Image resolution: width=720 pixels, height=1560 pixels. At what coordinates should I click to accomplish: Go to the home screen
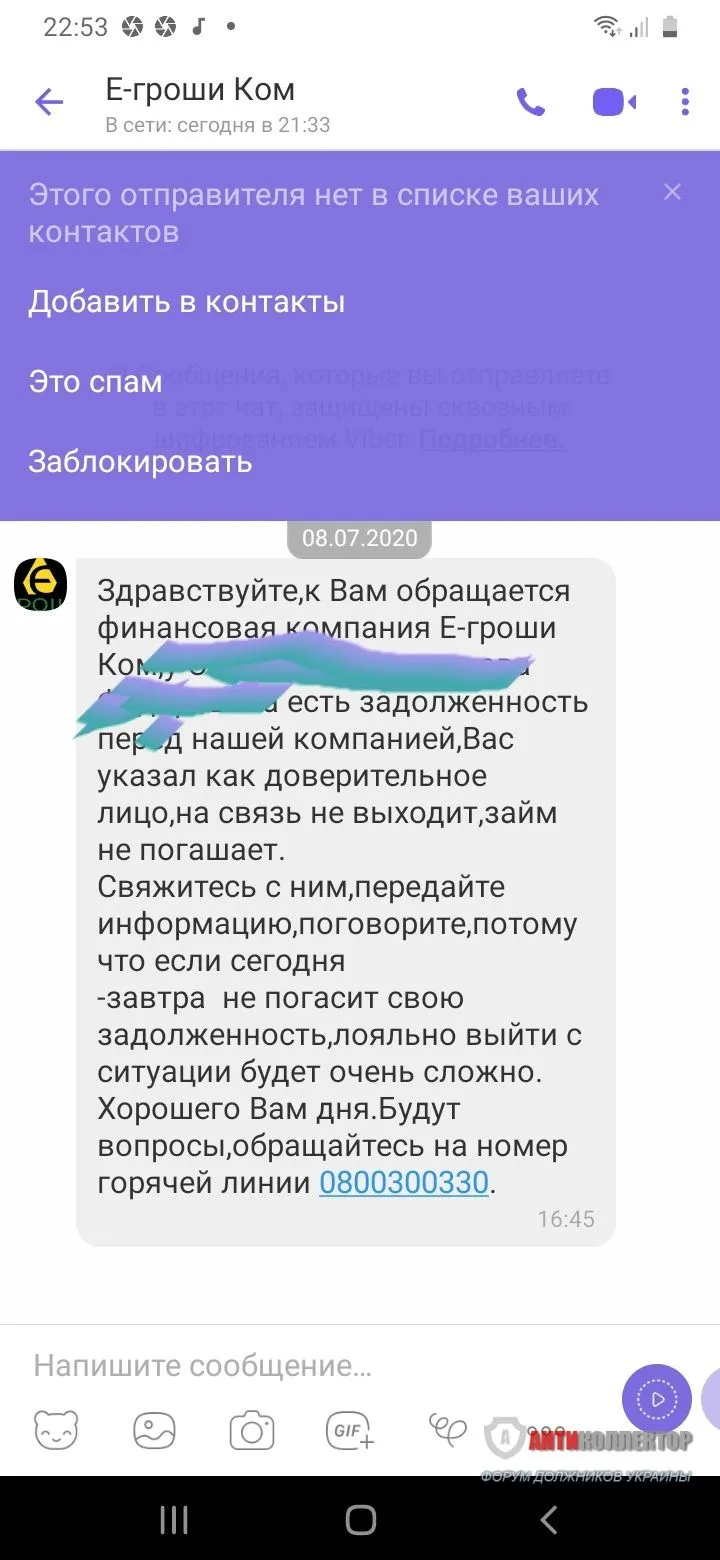(360, 1521)
